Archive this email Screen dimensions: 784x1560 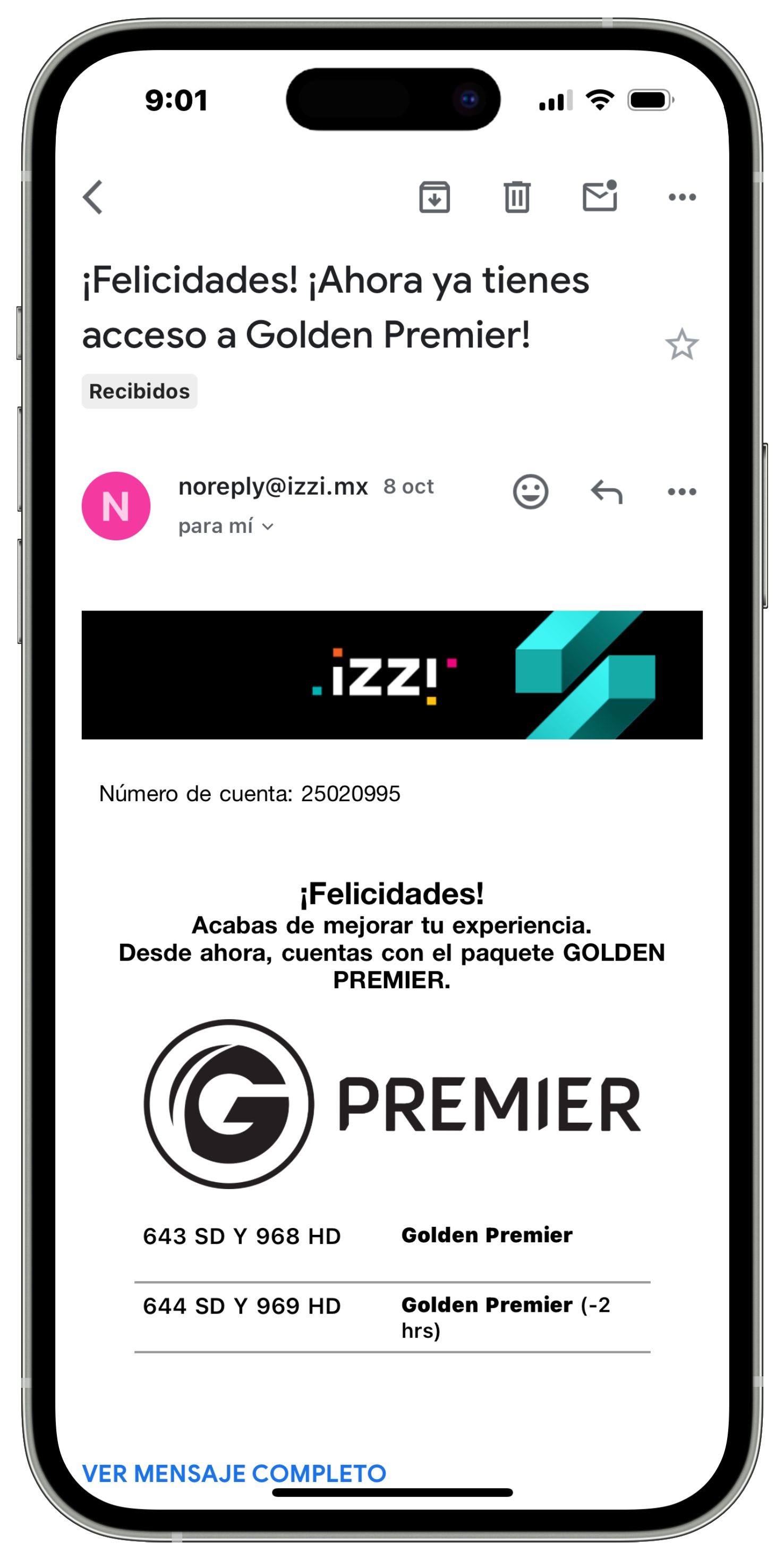click(434, 198)
